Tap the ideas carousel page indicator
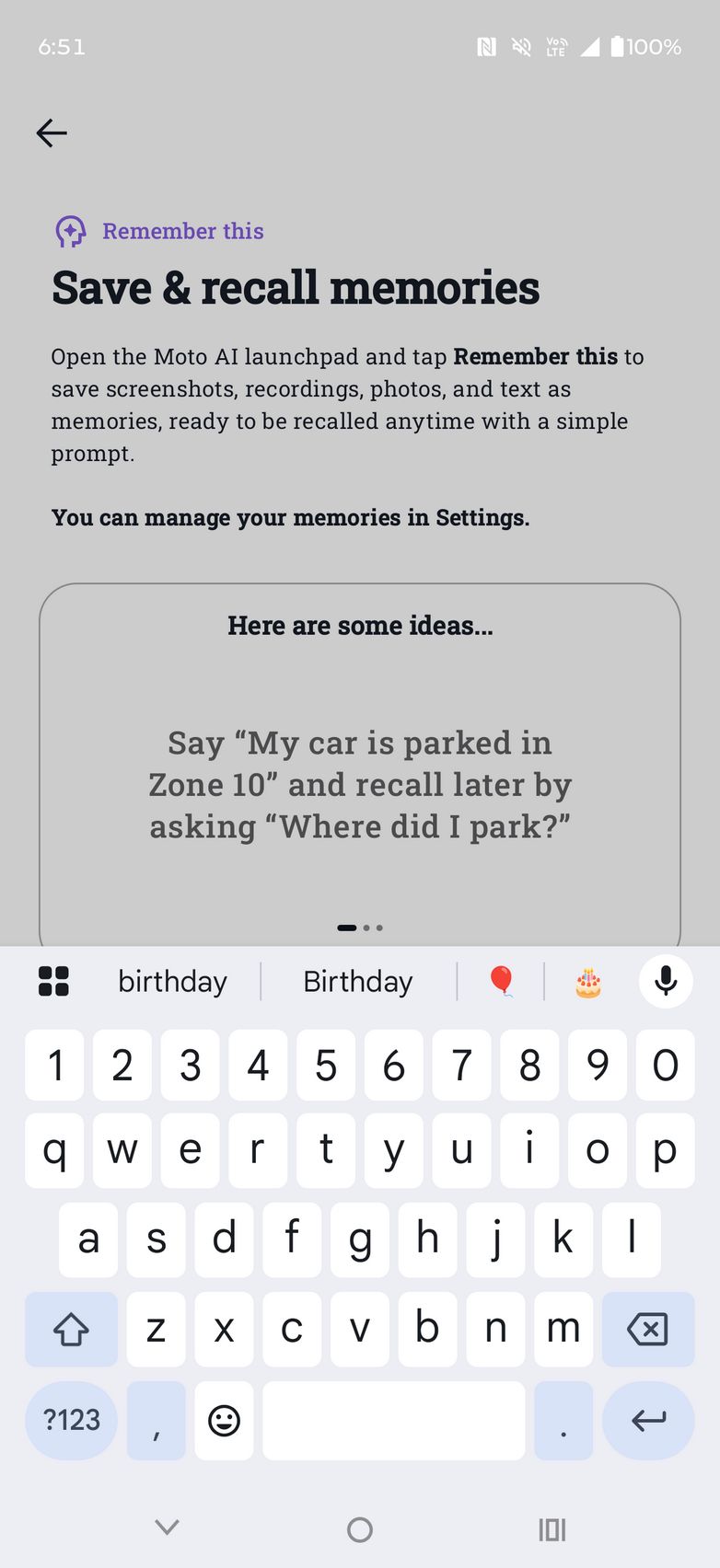This screenshot has height=1568, width=720. pyautogui.click(x=360, y=928)
